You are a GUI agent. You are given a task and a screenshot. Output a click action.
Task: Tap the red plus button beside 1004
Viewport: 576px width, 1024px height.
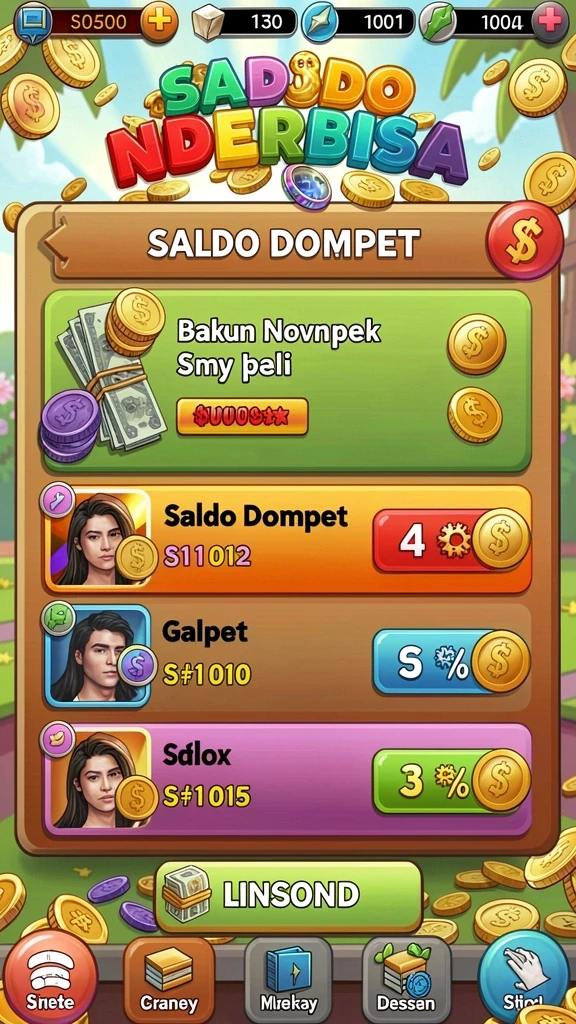[549, 22]
